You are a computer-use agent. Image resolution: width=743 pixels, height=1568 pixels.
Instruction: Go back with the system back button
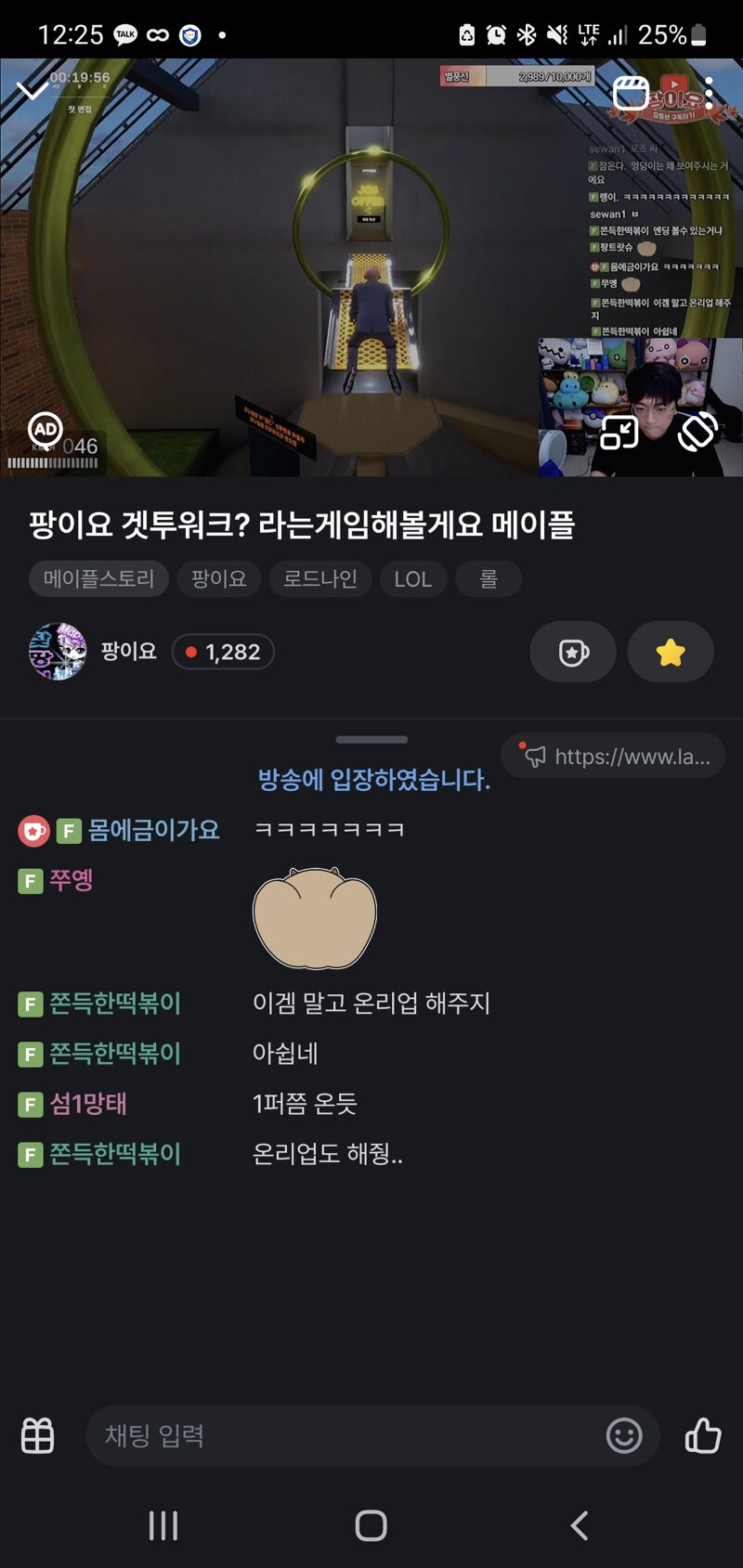tap(580, 1525)
